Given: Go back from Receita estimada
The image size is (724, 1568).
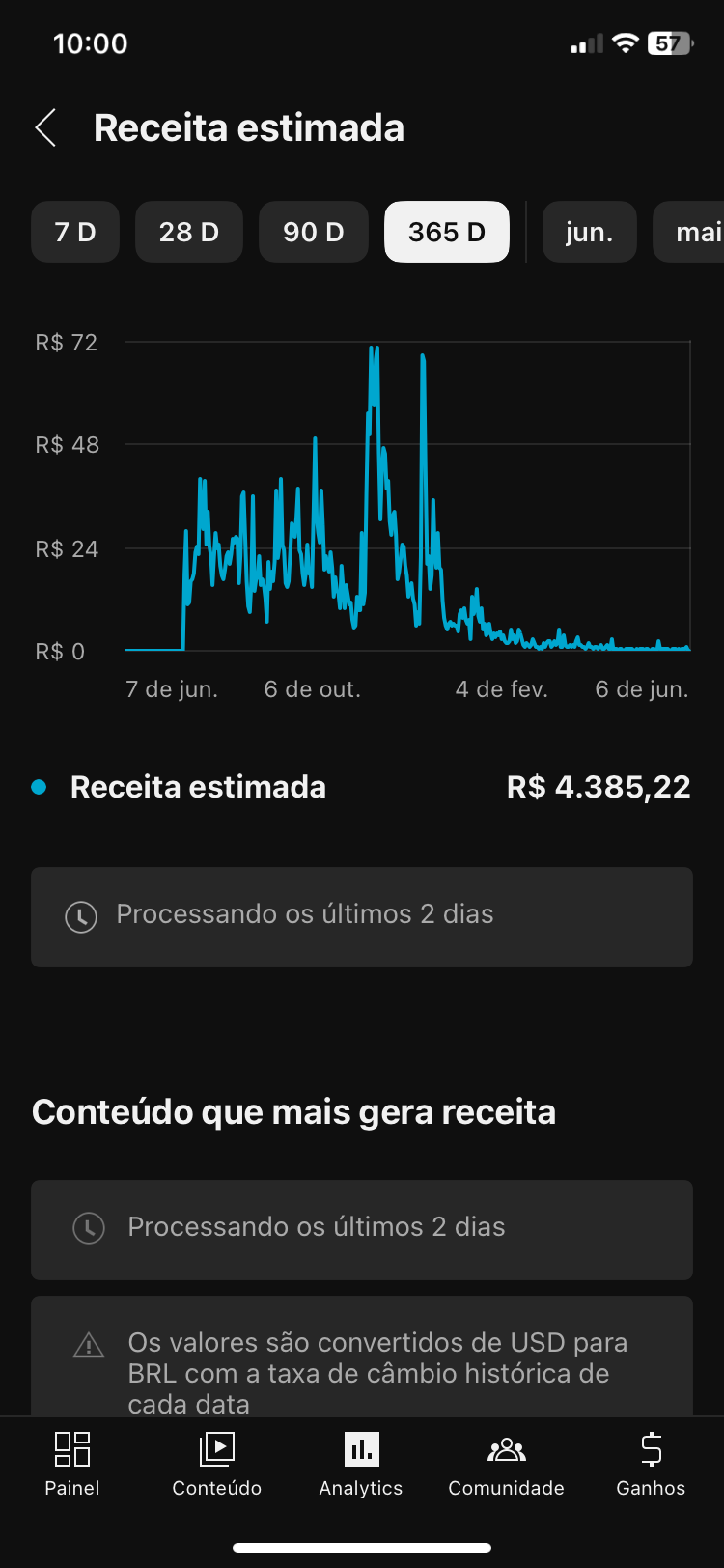Looking at the screenshot, I should pyautogui.click(x=45, y=127).
